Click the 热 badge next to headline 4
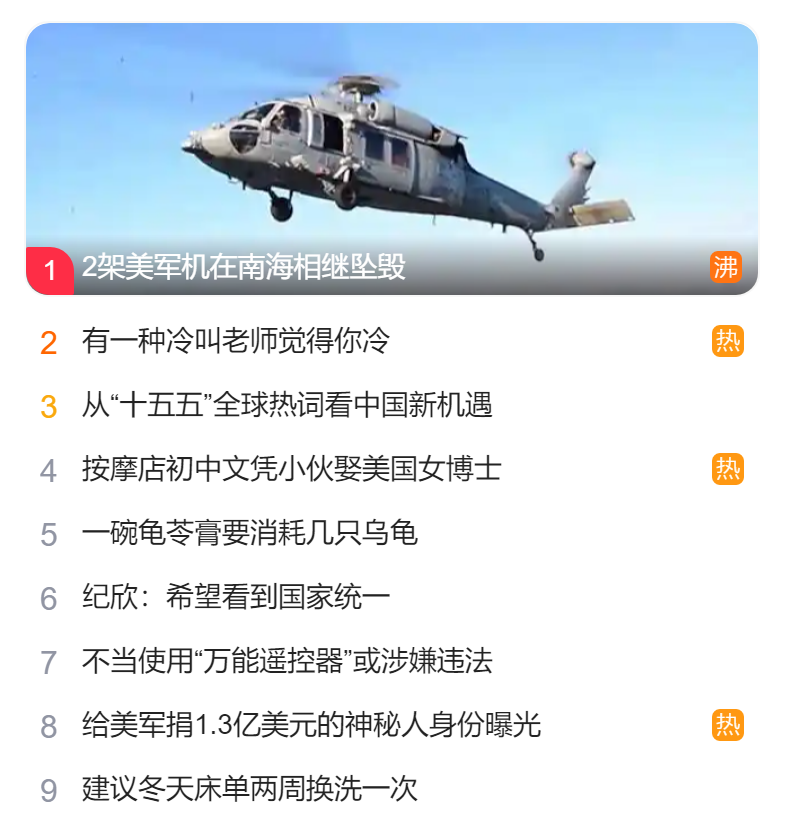The width and height of the screenshot is (801, 836). pos(729,466)
